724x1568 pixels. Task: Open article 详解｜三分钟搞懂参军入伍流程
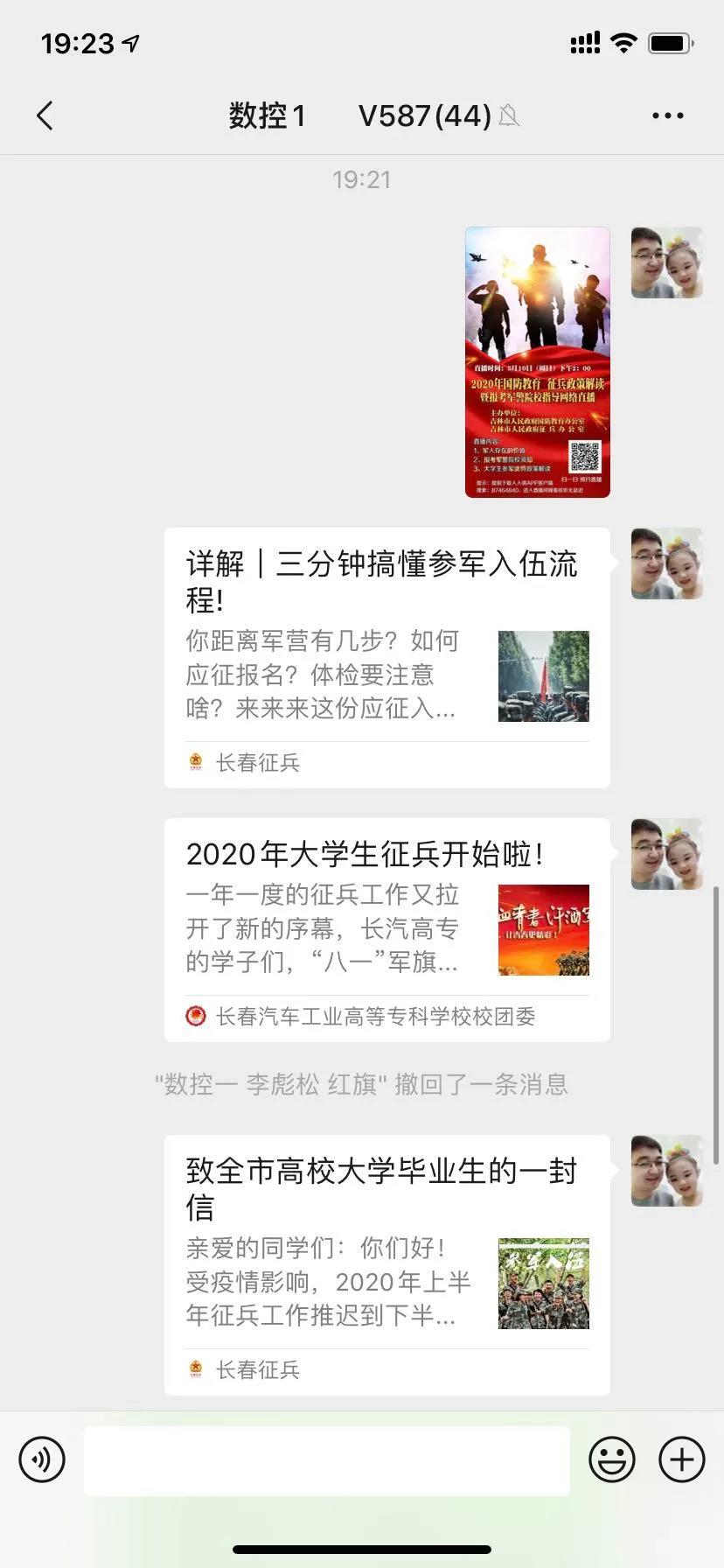point(386,656)
